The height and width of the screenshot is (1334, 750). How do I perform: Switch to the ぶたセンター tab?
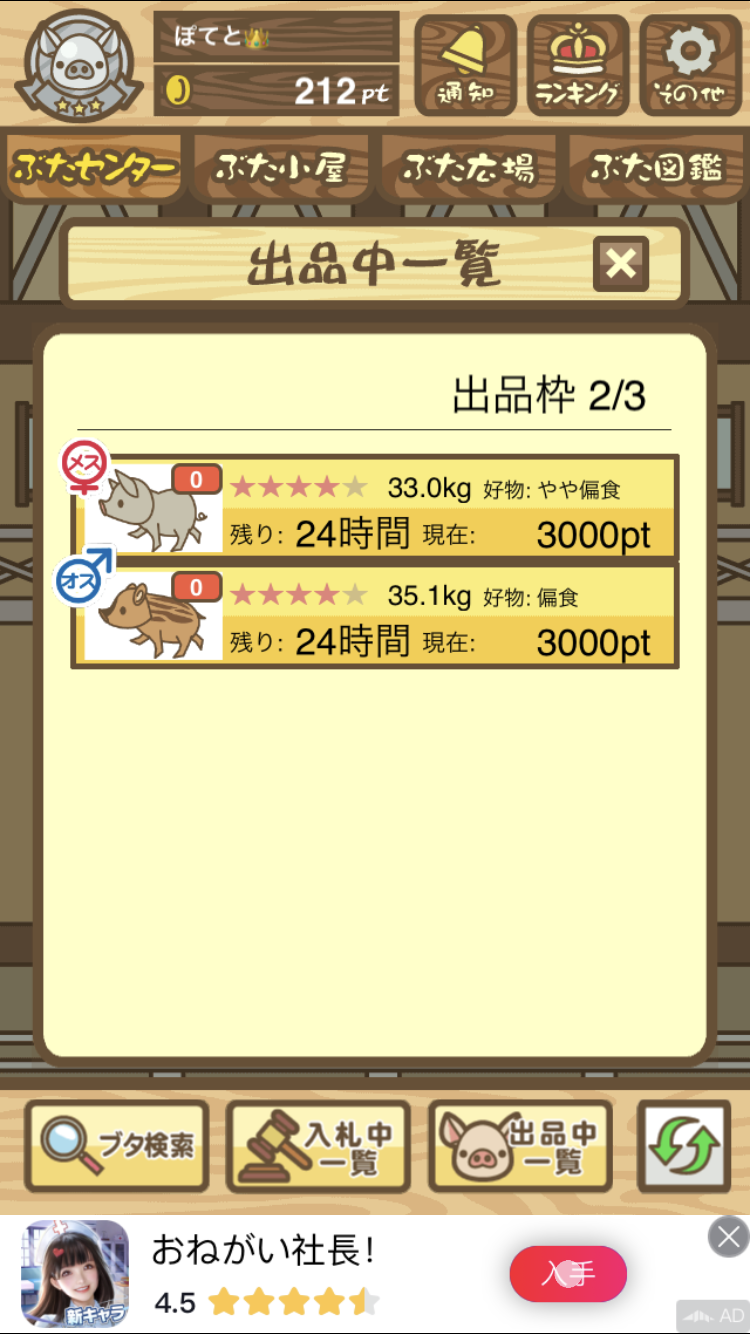[x=95, y=167]
